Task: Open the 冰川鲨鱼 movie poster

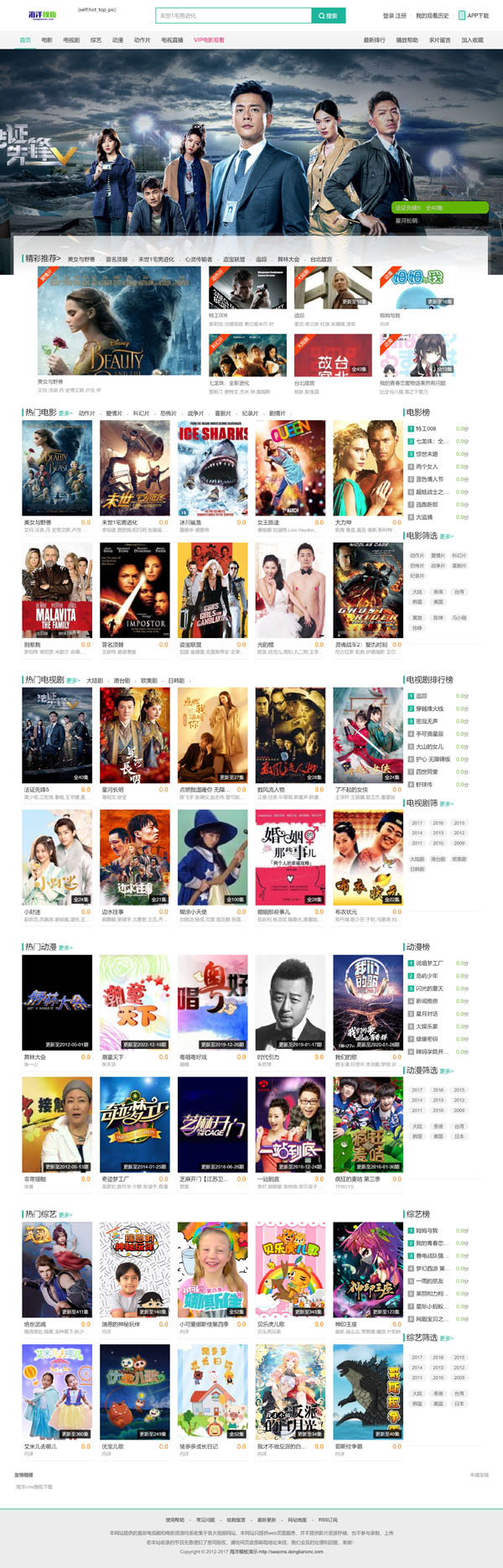Action: pyautogui.click(x=213, y=468)
